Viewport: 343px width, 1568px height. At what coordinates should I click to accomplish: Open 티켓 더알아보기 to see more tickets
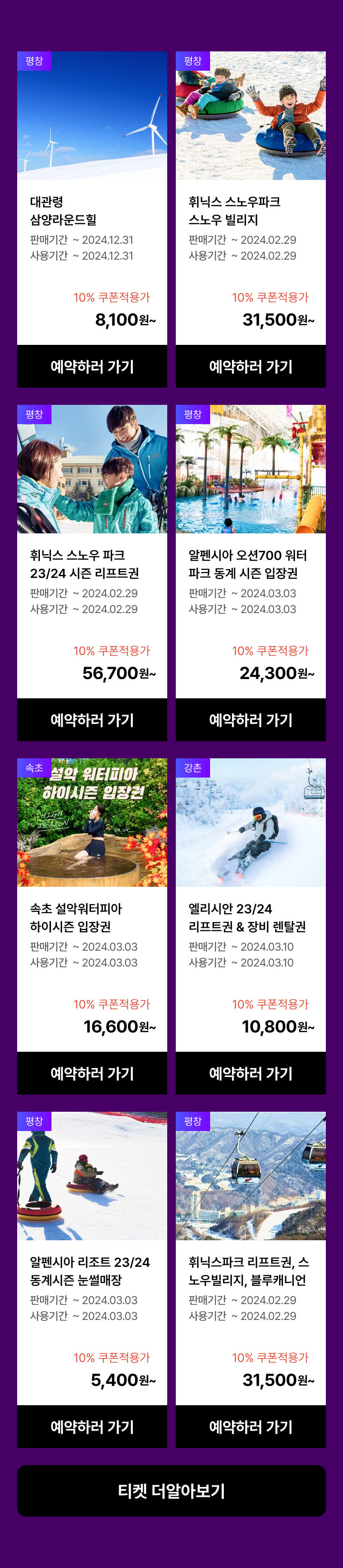pyautogui.click(x=171, y=1491)
